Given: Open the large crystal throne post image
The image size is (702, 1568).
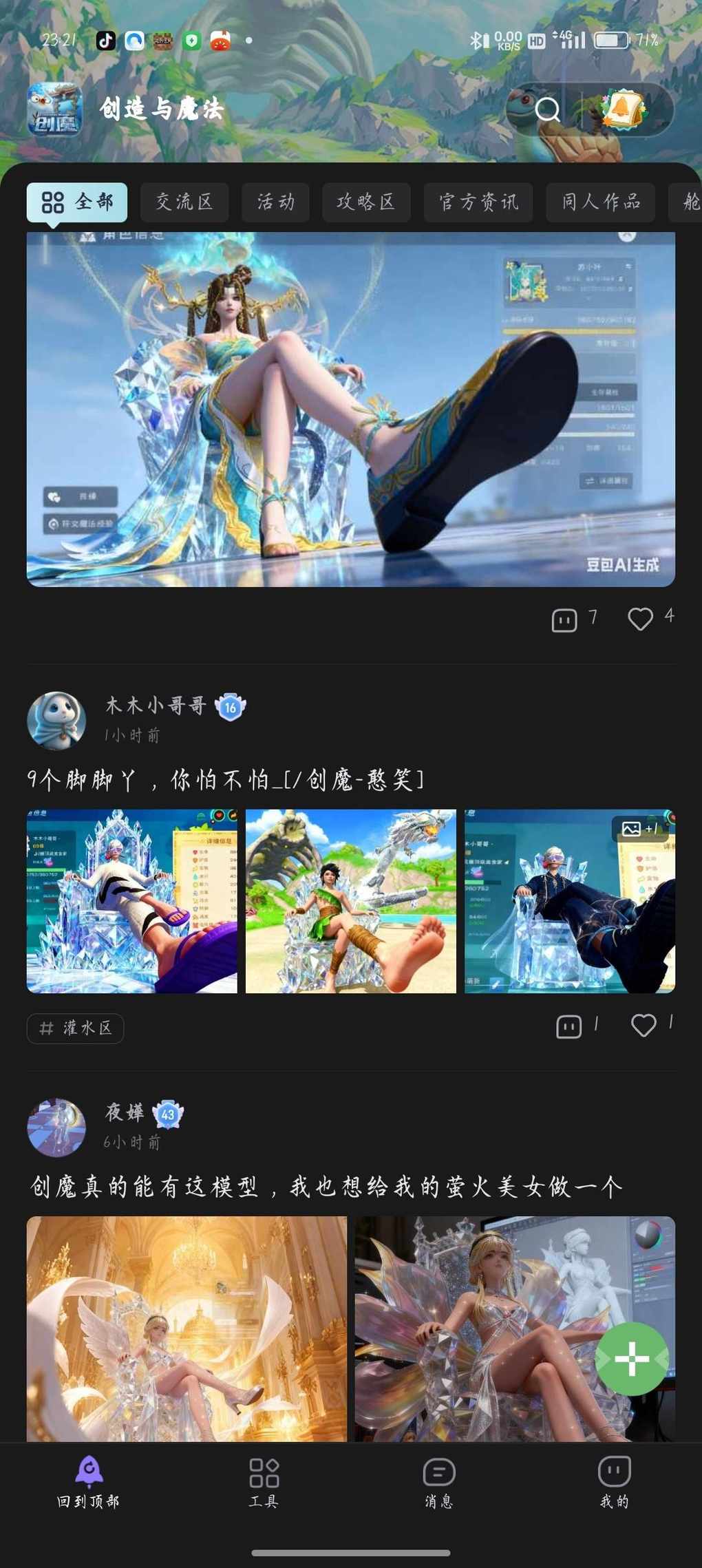Looking at the screenshot, I should point(350,410).
